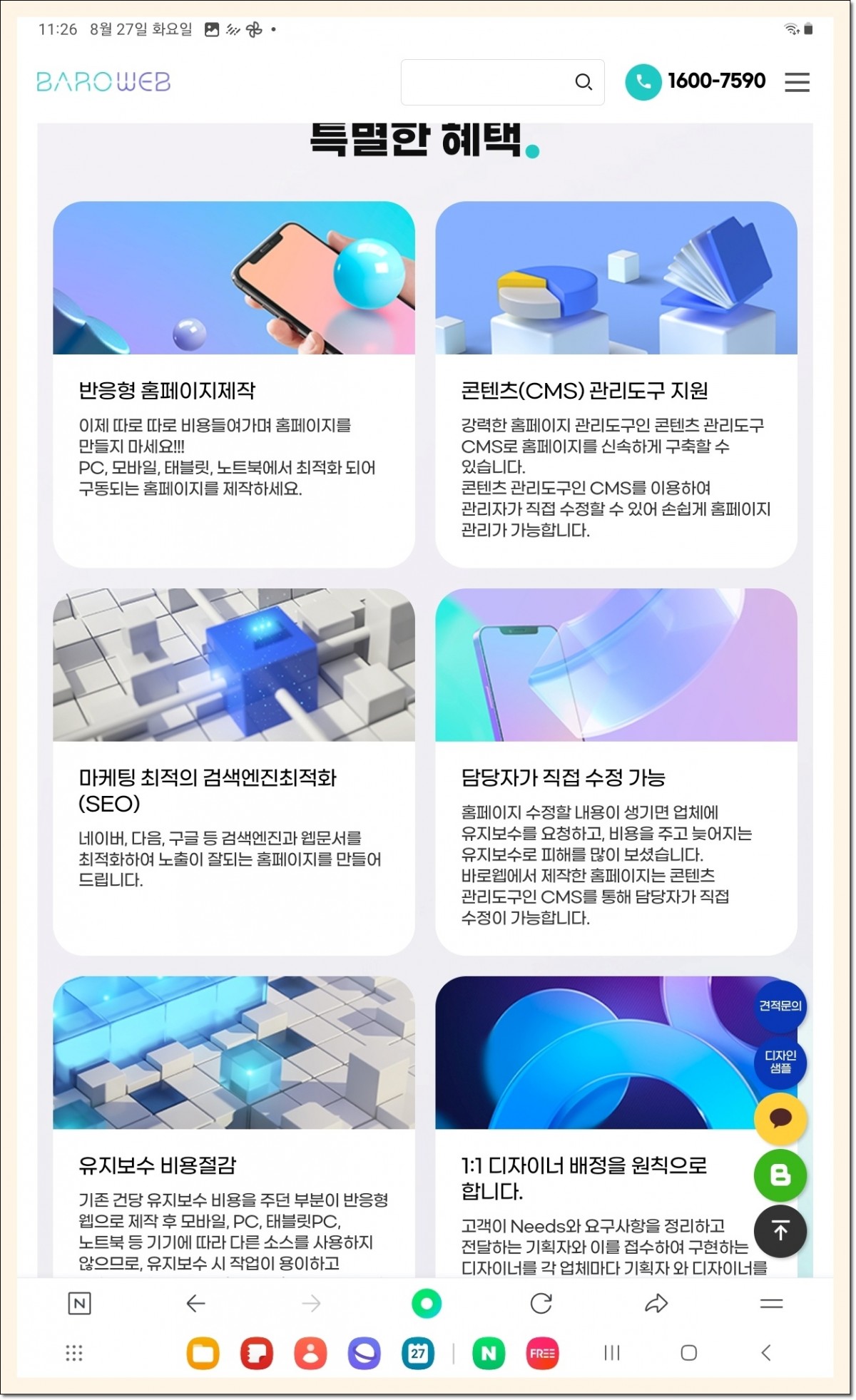This screenshot has height=1400, width=856.
Task: Open the apps grid in the taskbar
Action: (74, 1353)
